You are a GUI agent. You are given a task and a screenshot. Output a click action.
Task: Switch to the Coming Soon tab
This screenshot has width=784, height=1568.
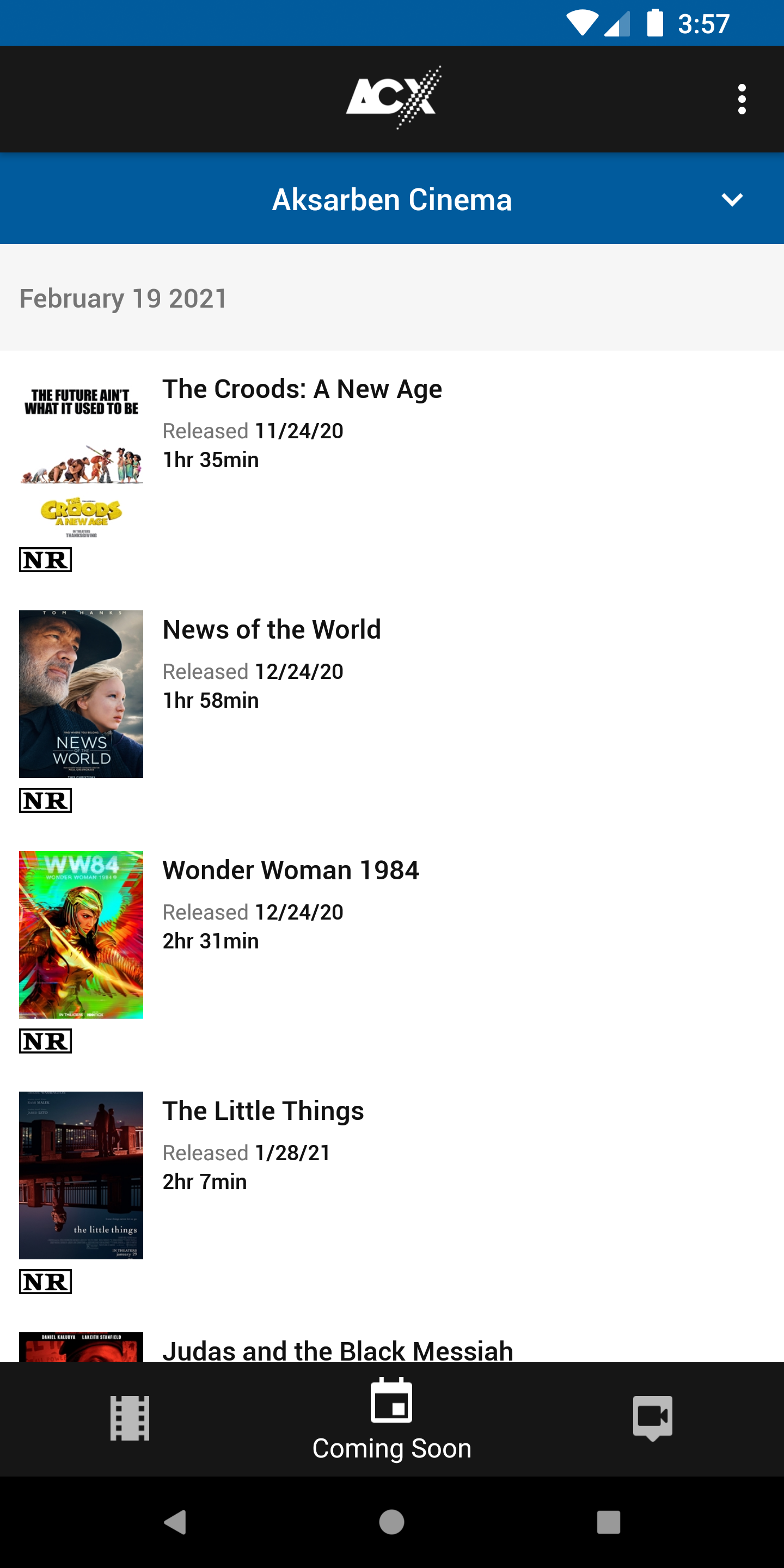click(391, 1419)
